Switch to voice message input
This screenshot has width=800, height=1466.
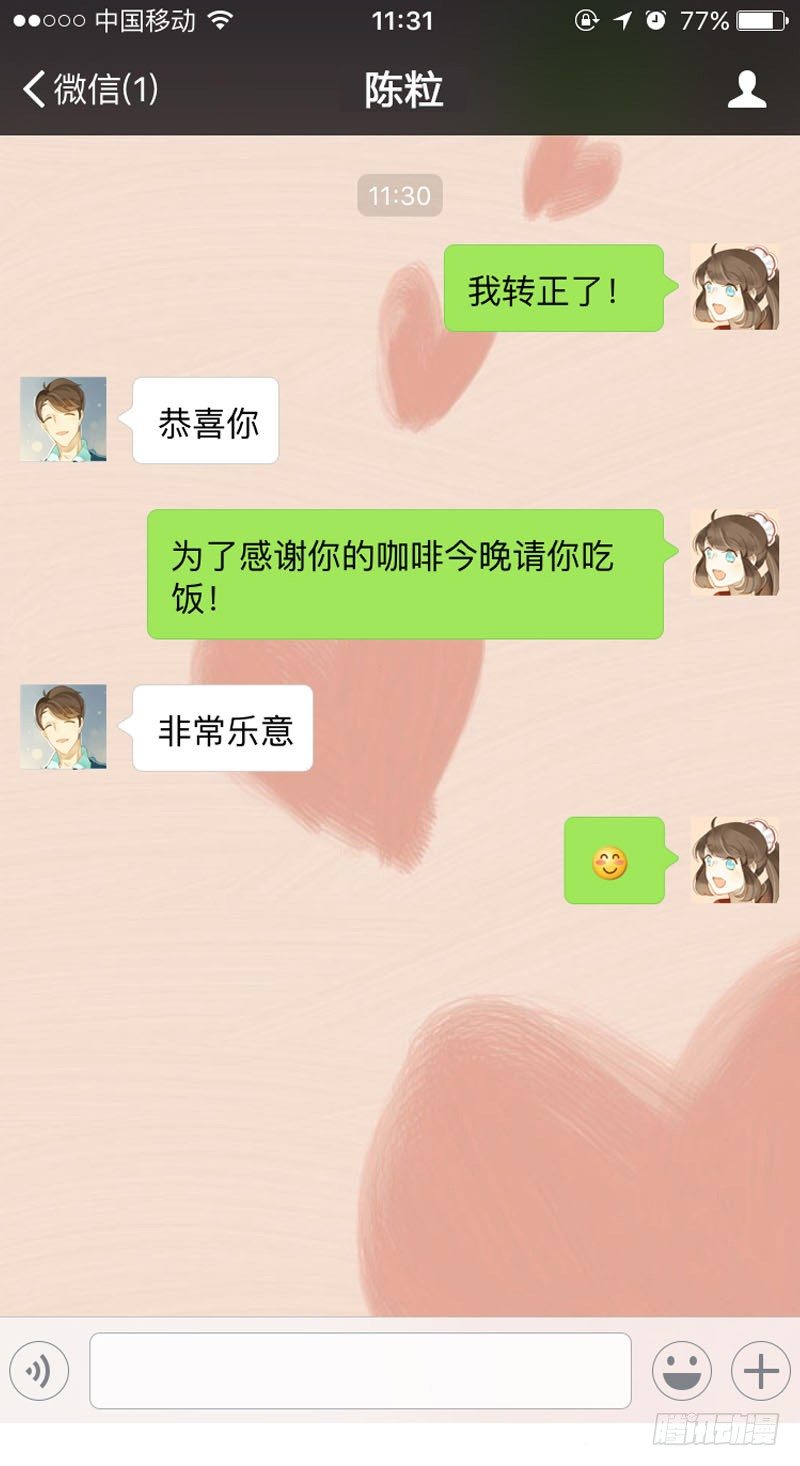click(x=39, y=1370)
